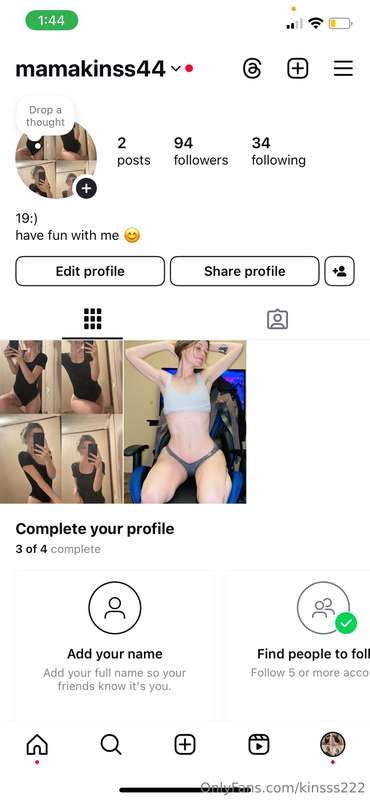Tap the Drop a thought note bubble
The height and width of the screenshot is (800, 370).
(x=46, y=116)
